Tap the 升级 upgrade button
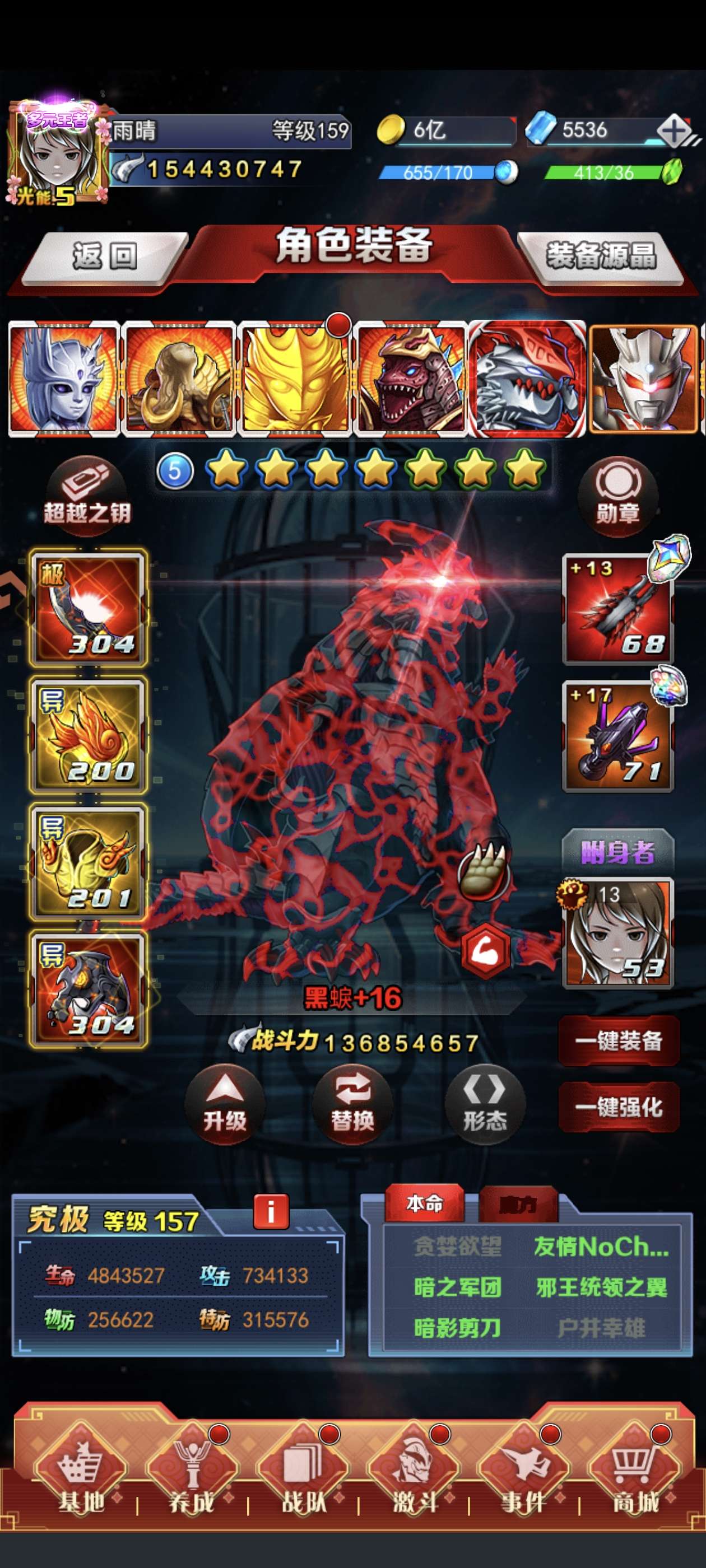This screenshot has height=1568, width=706. click(x=225, y=1103)
